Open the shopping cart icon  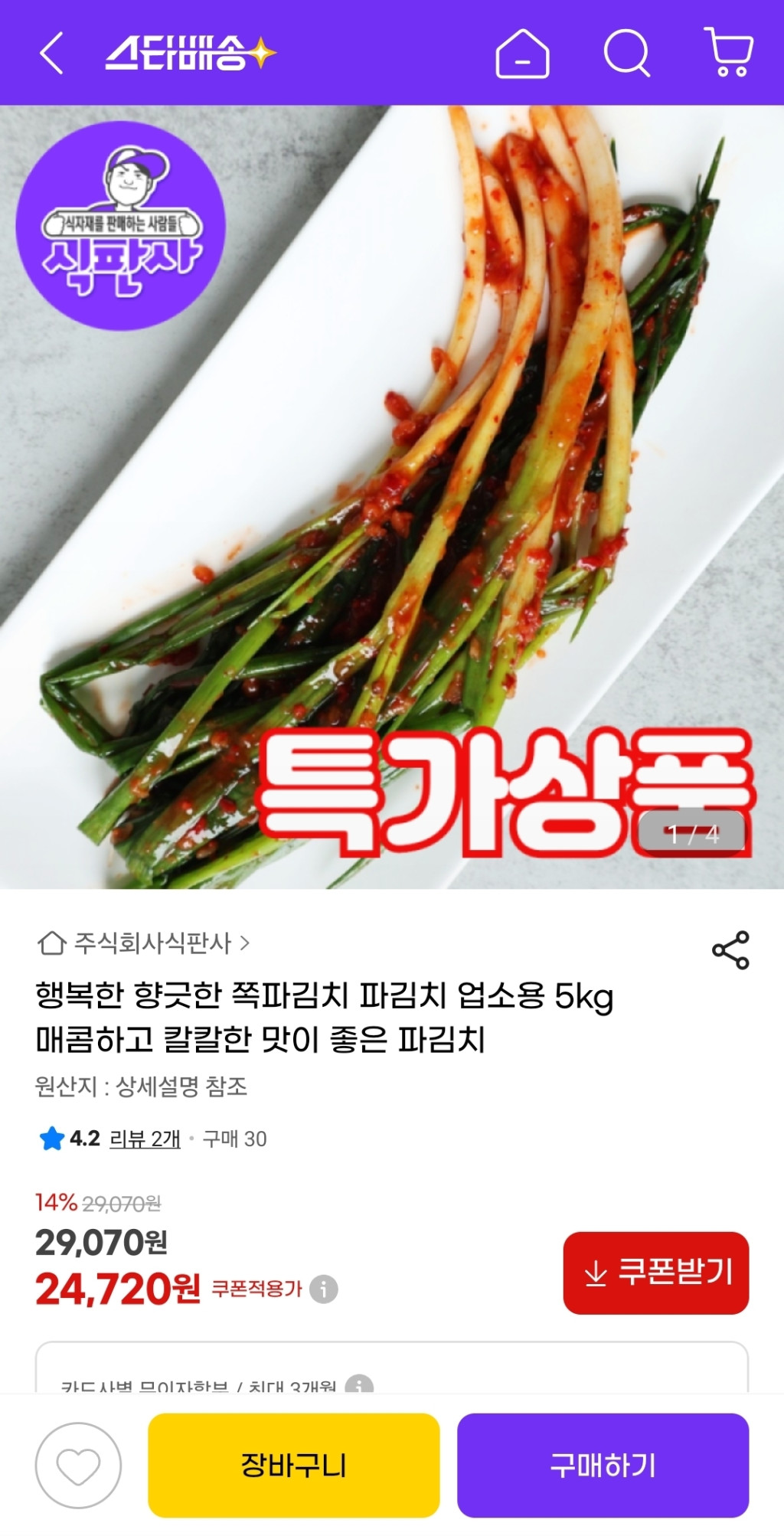tap(728, 52)
